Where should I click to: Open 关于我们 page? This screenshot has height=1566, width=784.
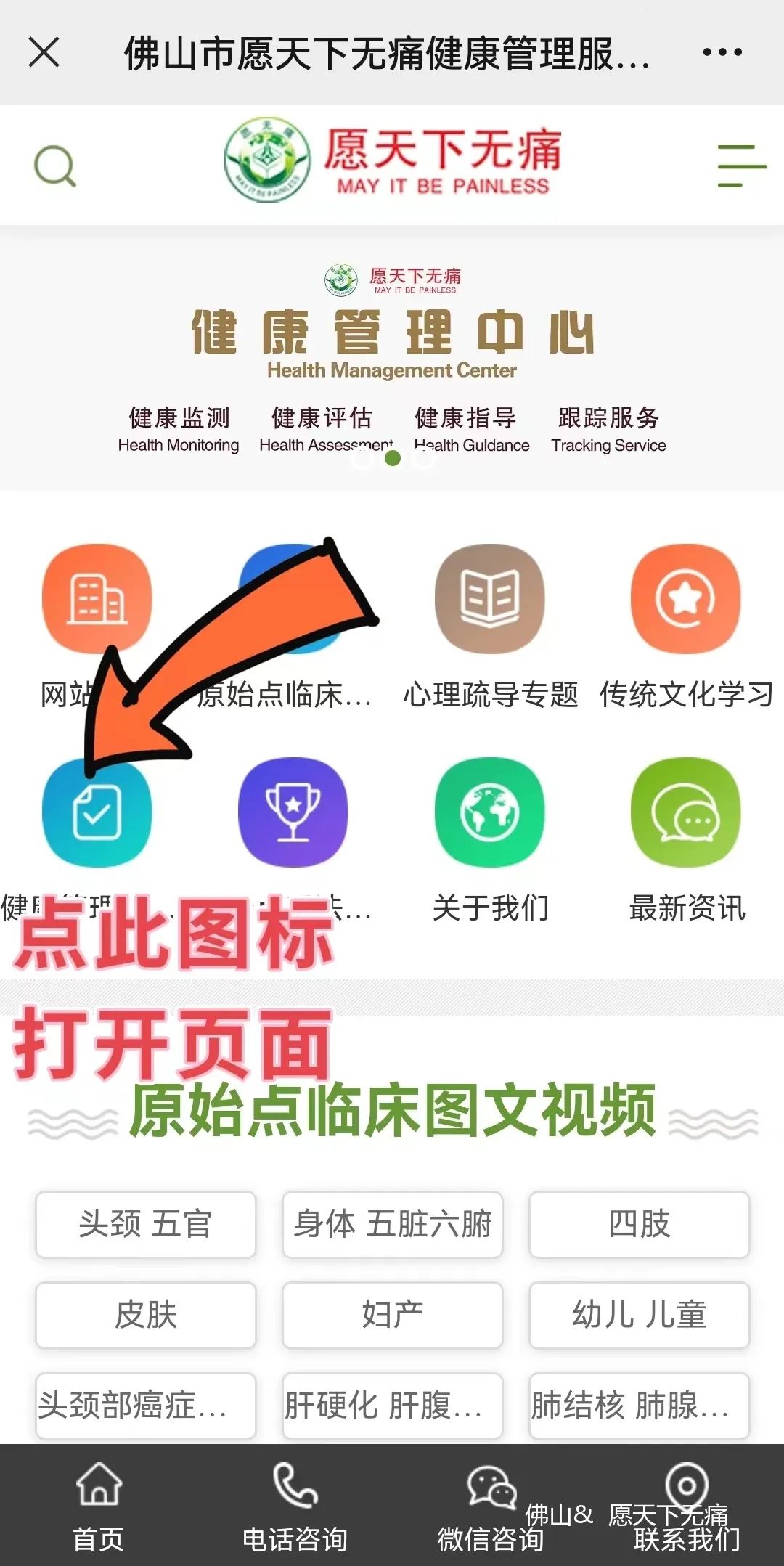[490, 813]
